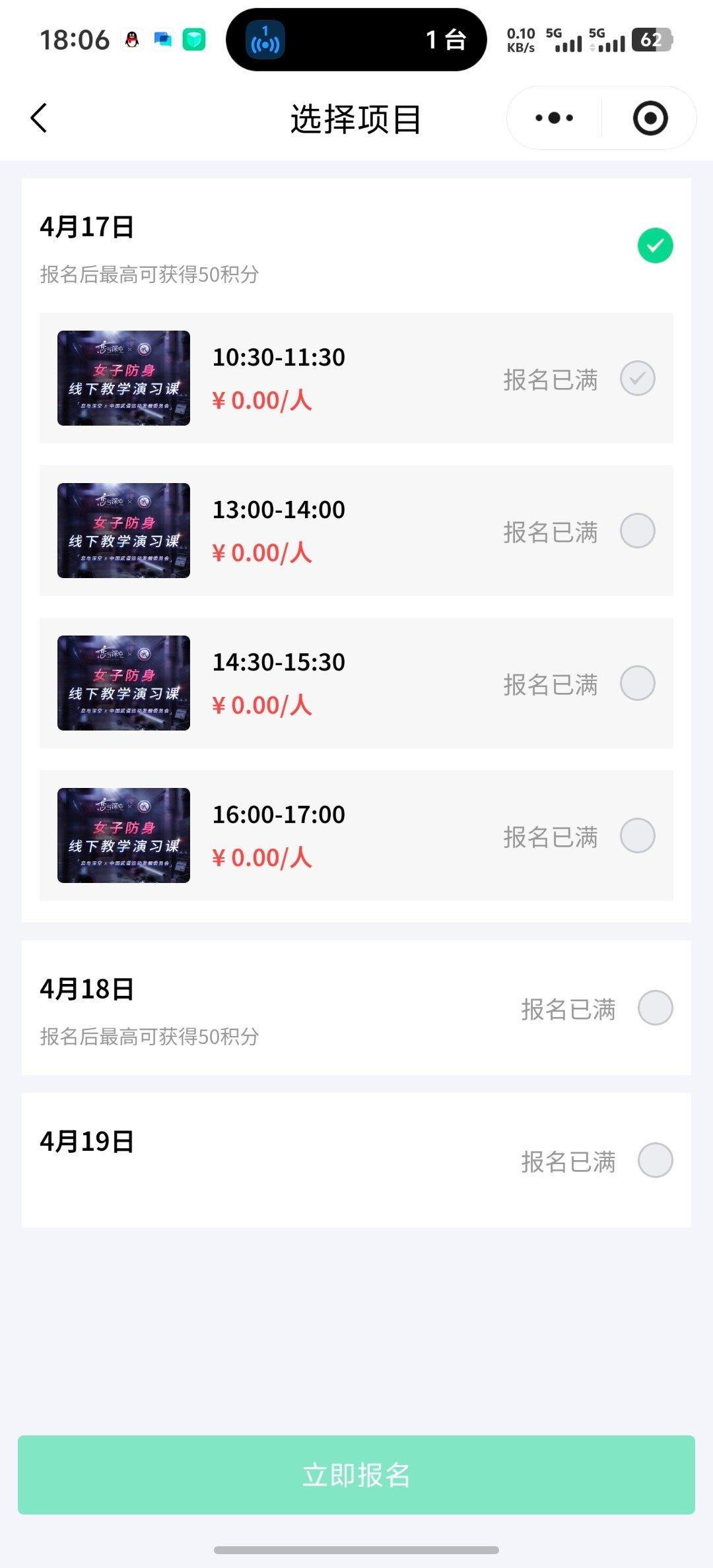The width and height of the screenshot is (713, 1568).
Task: Tap the 女子防身 thumbnail for 16:00-17:00
Action: point(123,835)
